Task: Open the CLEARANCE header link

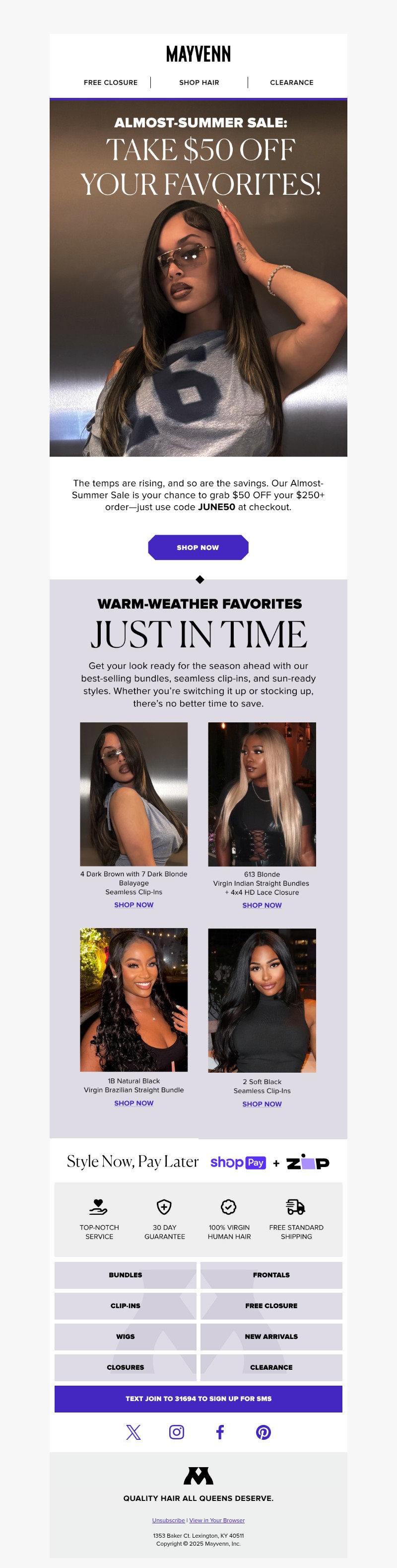Action: 291,82
